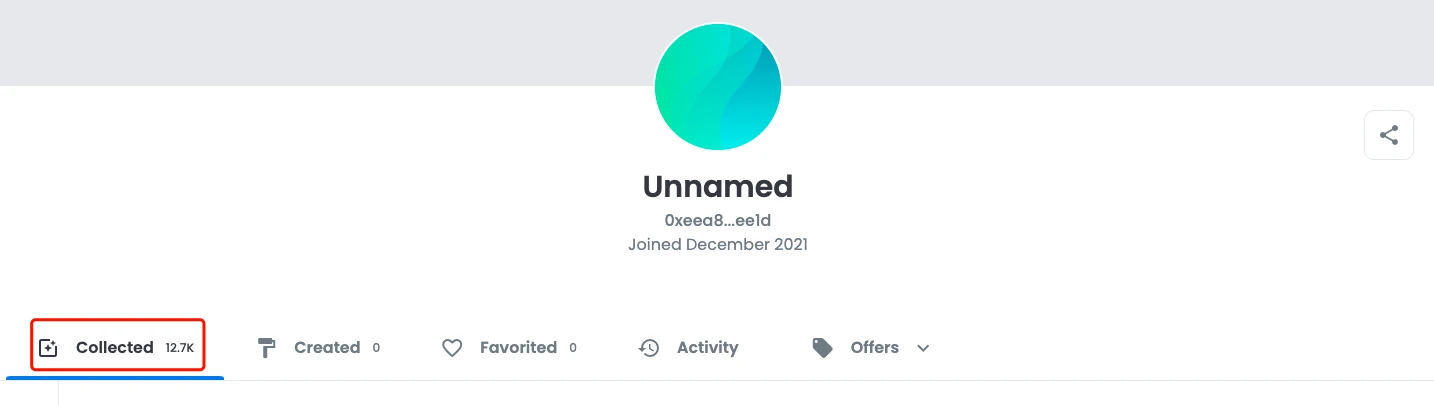This screenshot has height=405, width=1434.
Task: Switch to the Collected tab
Action: tap(115, 348)
